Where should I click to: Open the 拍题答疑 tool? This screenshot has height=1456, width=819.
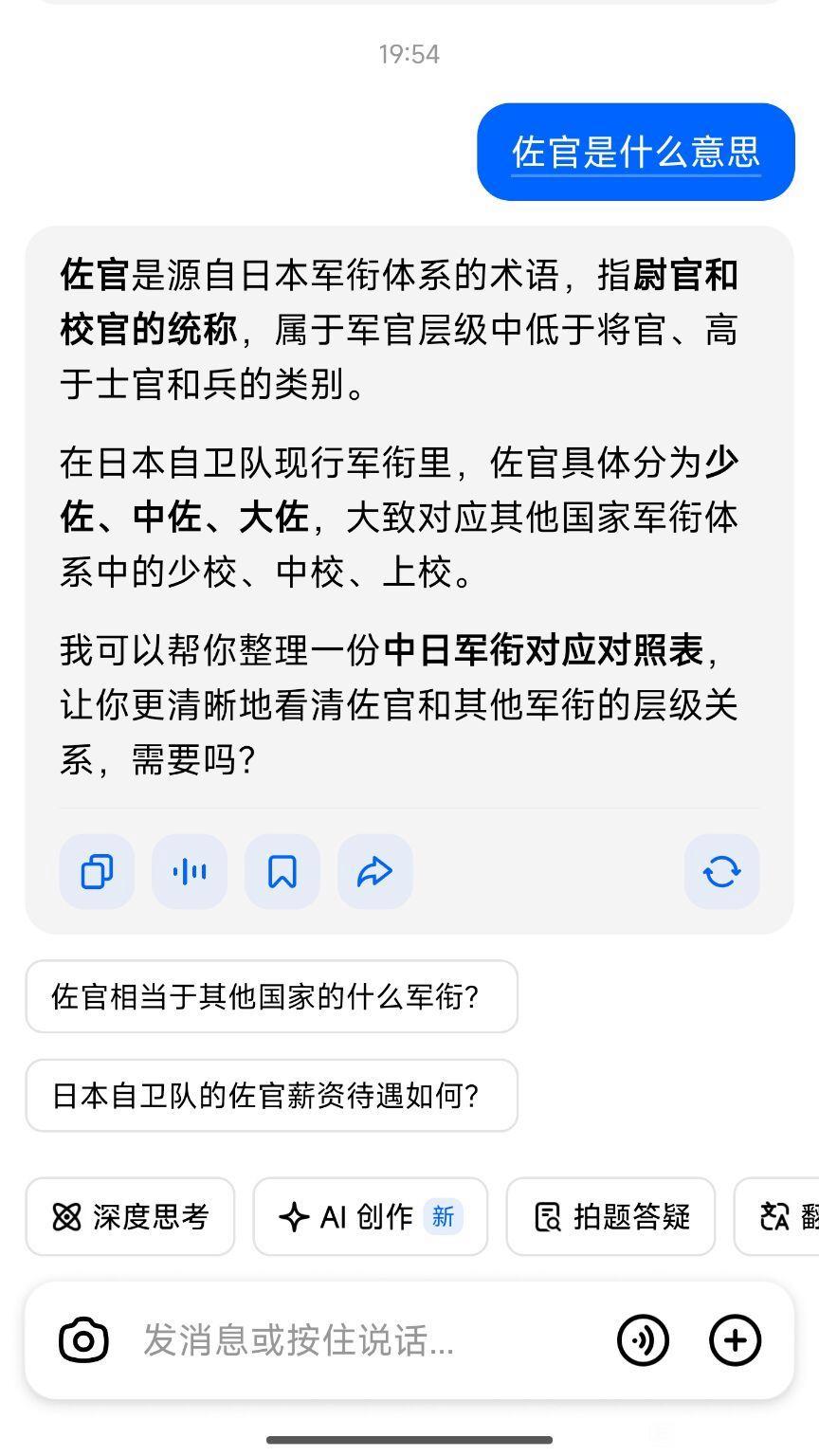pyautogui.click(x=610, y=1216)
